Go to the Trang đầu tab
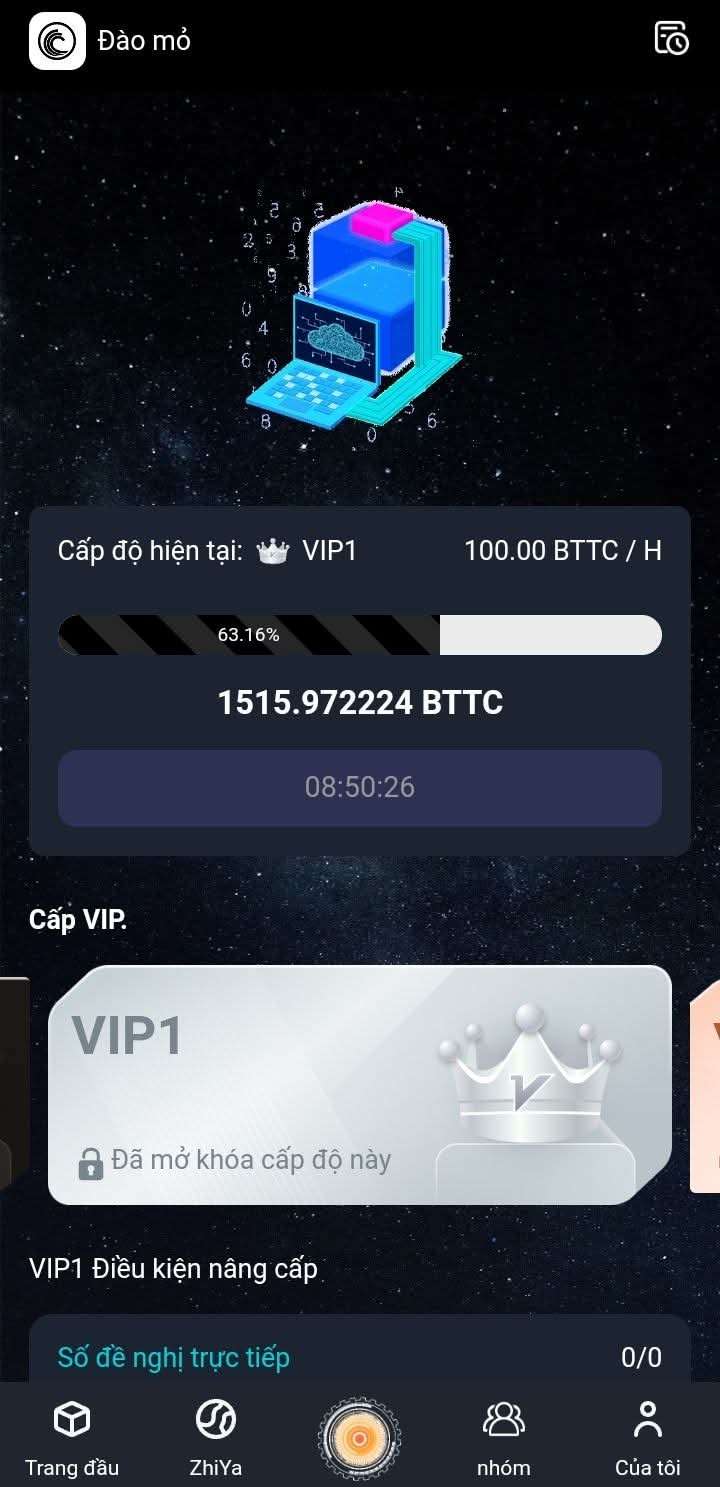720x1487 pixels. [72, 1438]
